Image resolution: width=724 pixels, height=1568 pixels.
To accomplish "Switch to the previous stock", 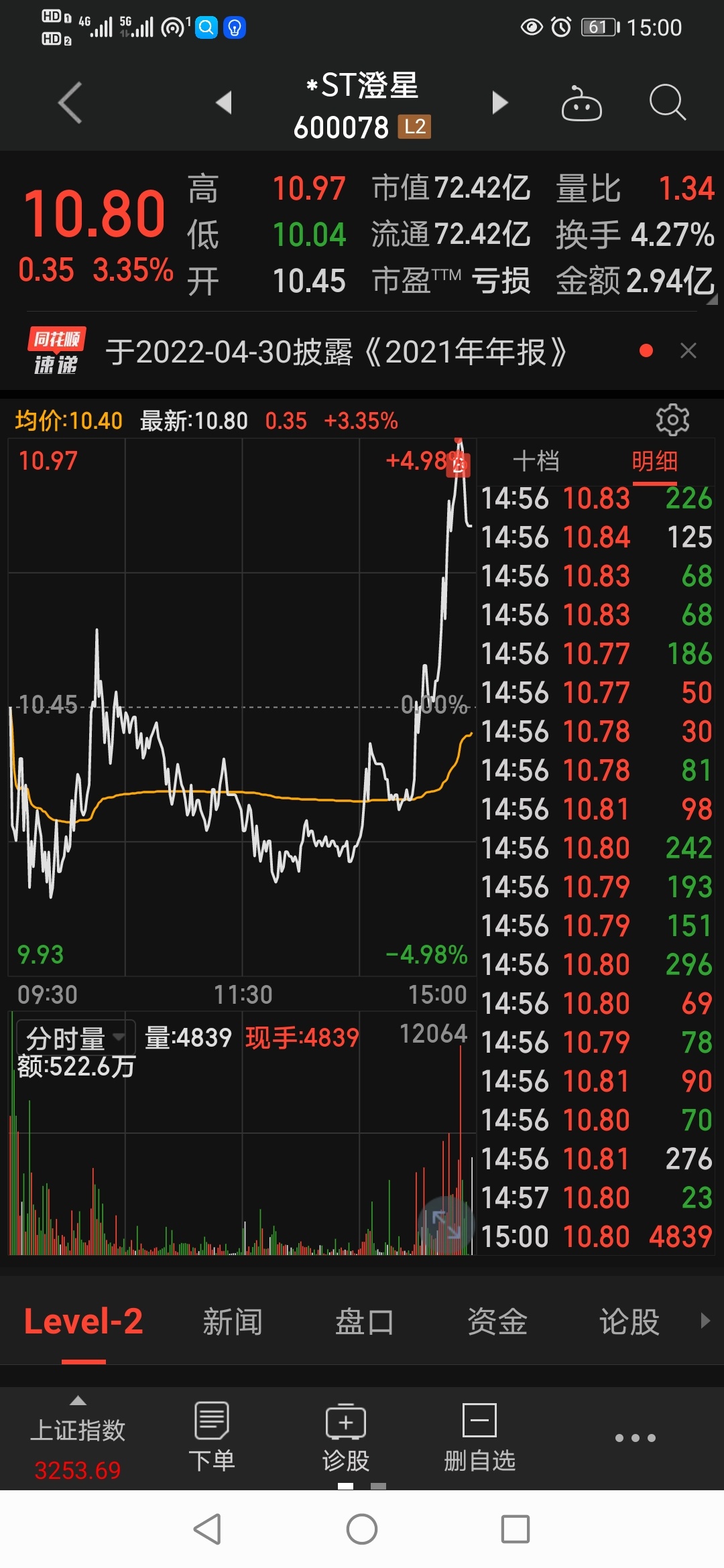I will point(224,103).
